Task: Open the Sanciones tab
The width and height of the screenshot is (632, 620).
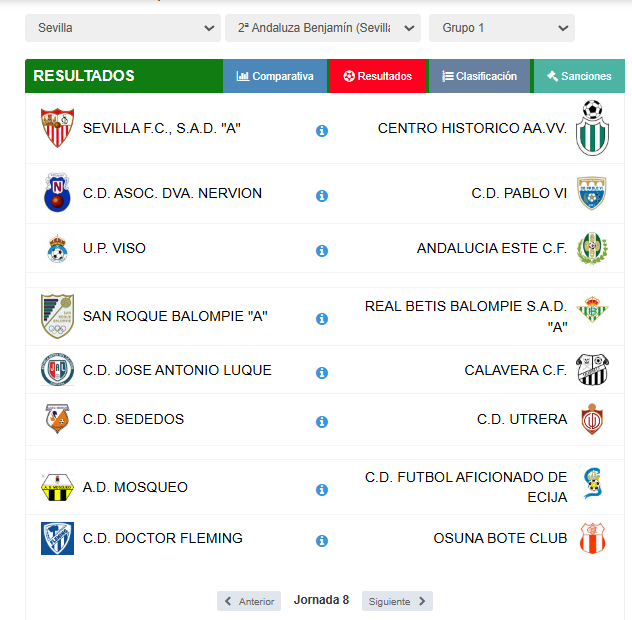Action: pos(579,76)
